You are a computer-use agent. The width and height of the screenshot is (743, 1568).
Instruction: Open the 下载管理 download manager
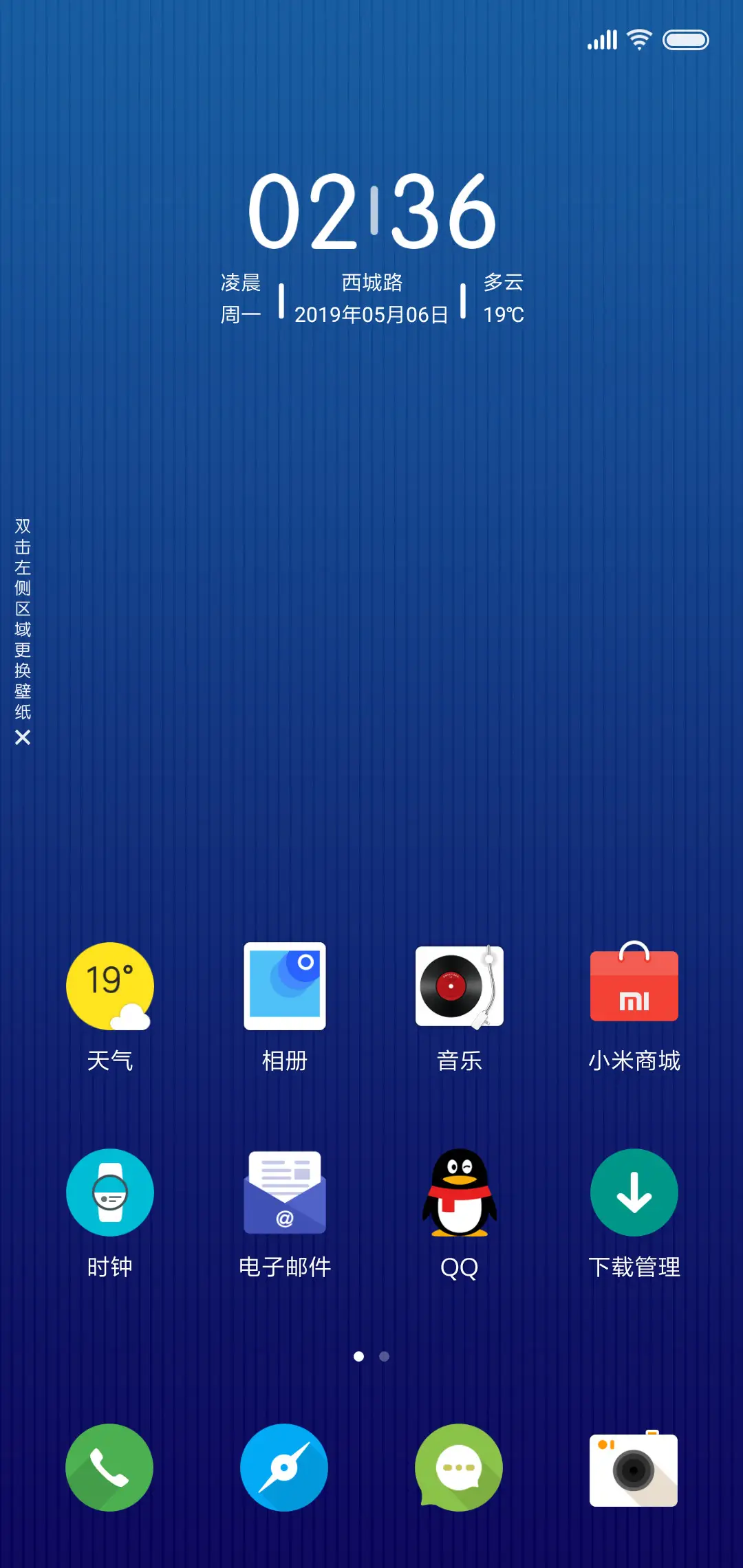coord(634,1192)
